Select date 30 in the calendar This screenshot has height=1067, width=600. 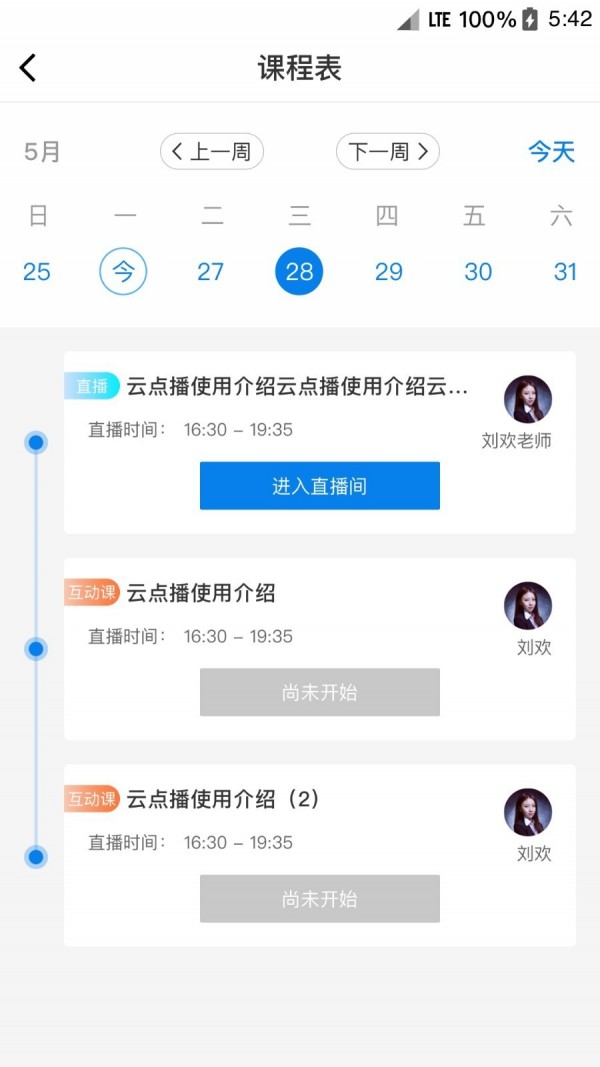[x=478, y=271]
